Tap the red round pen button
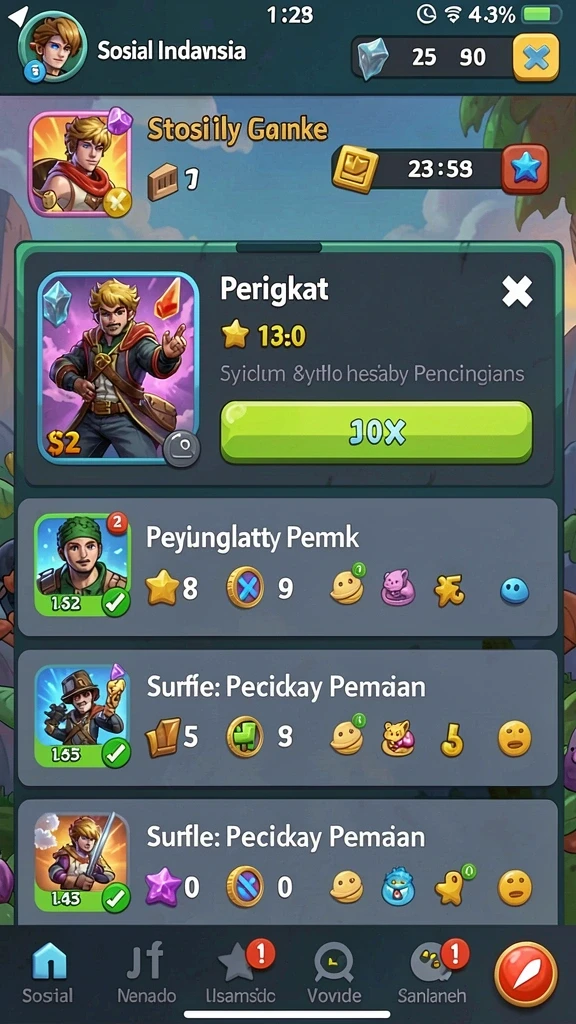Screen dimensions: 576x1024 [526, 974]
